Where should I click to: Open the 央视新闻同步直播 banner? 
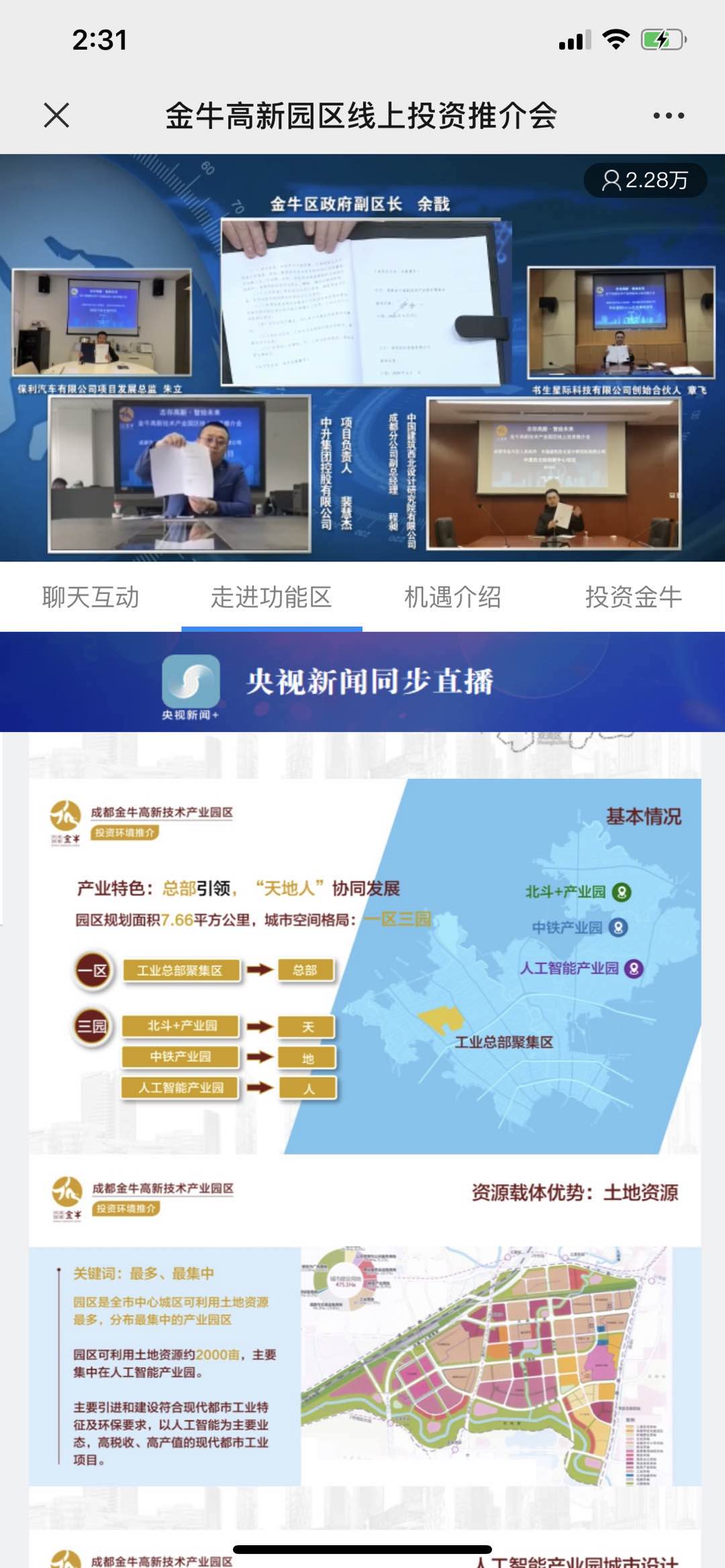tap(362, 682)
